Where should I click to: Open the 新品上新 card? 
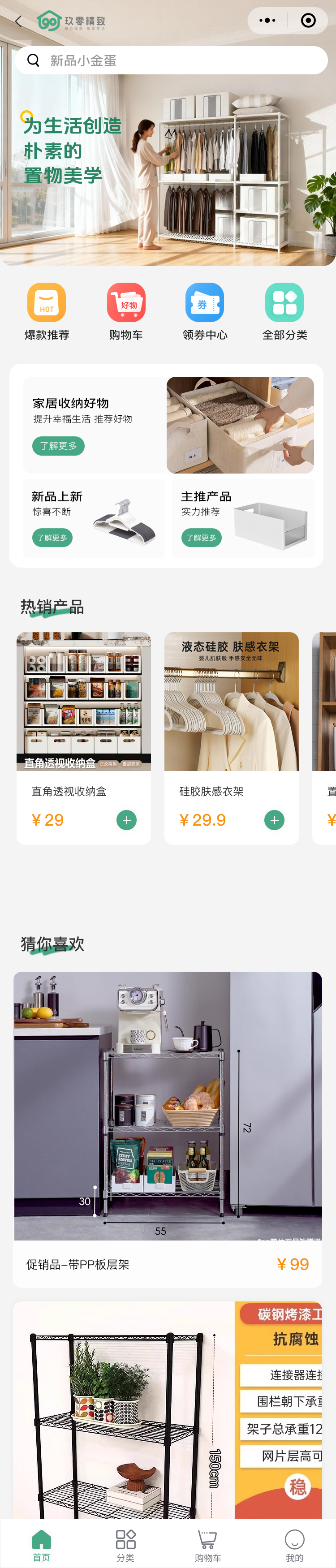95,517
